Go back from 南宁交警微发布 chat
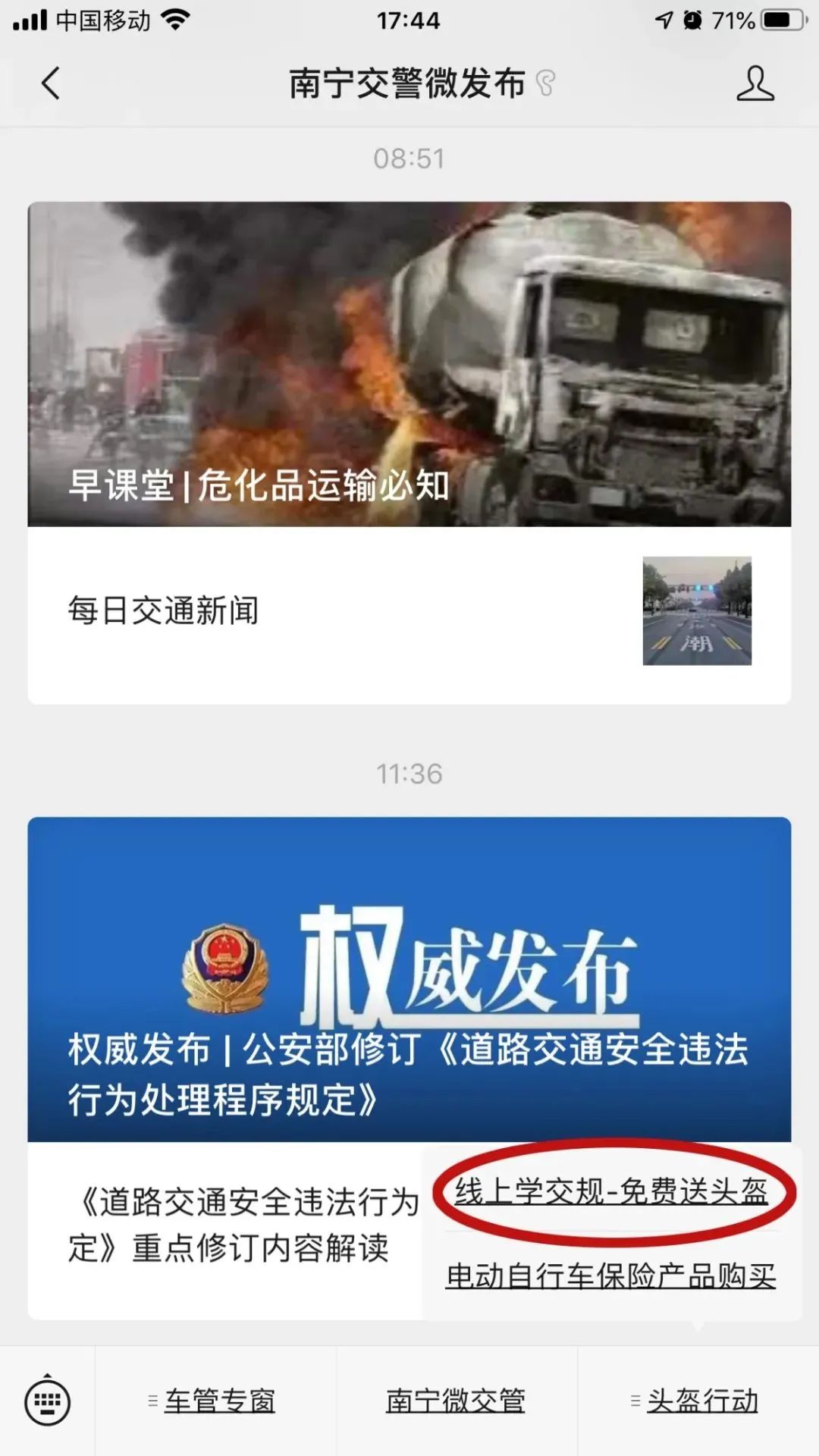The height and width of the screenshot is (1456, 819). 50,83
